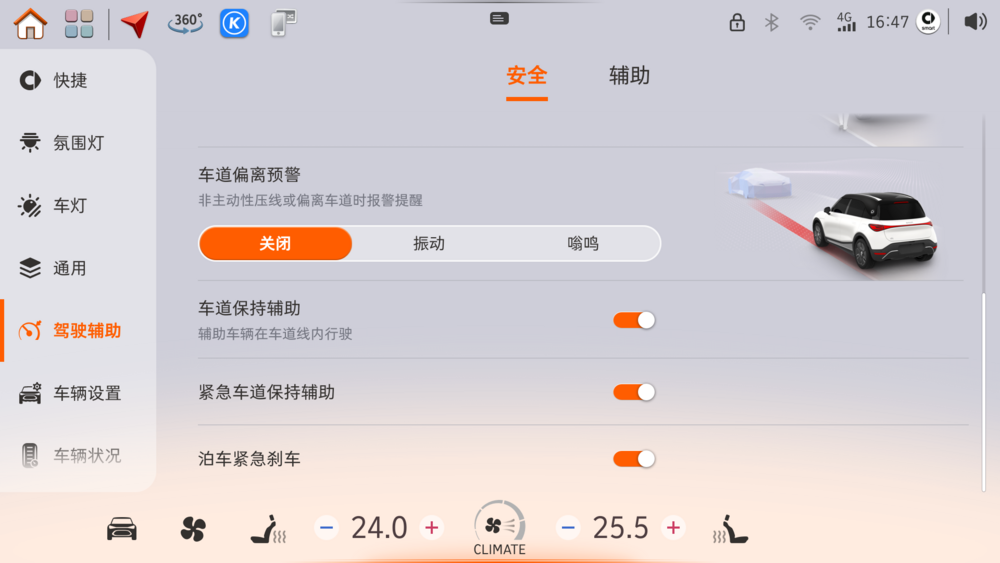Go to the home screen

pos(30,23)
